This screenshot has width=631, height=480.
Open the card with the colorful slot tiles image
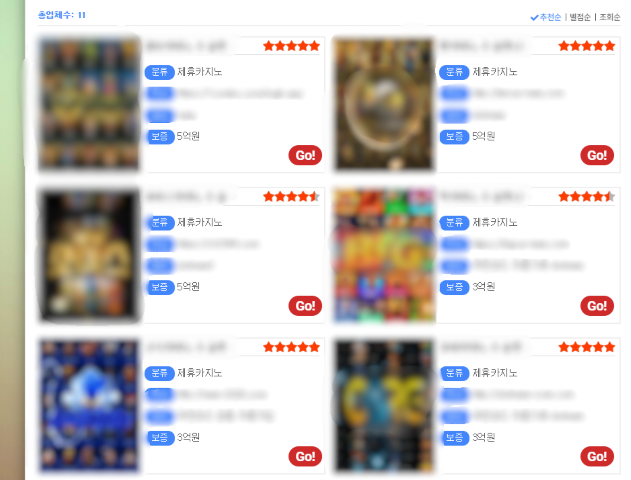(x=384, y=255)
